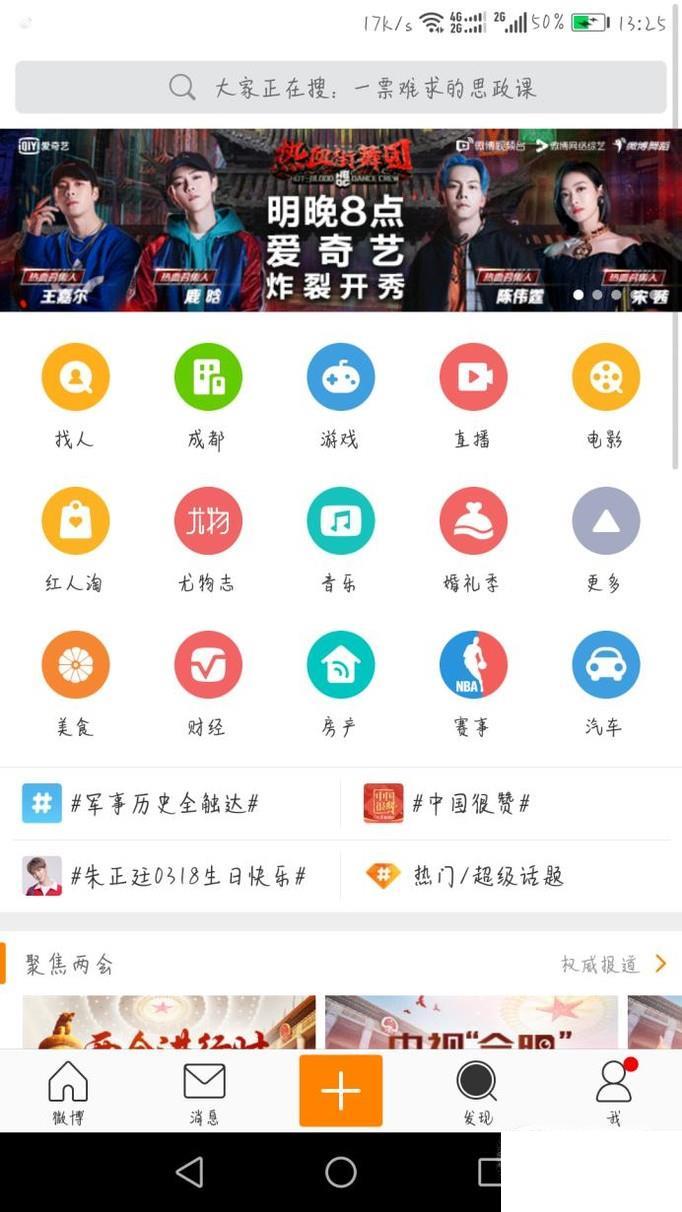Image resolution: width=682 pixels, height=1212 pixels.
Task: Open the iQiyi dance show banner
Action: (x=340, y=220)
